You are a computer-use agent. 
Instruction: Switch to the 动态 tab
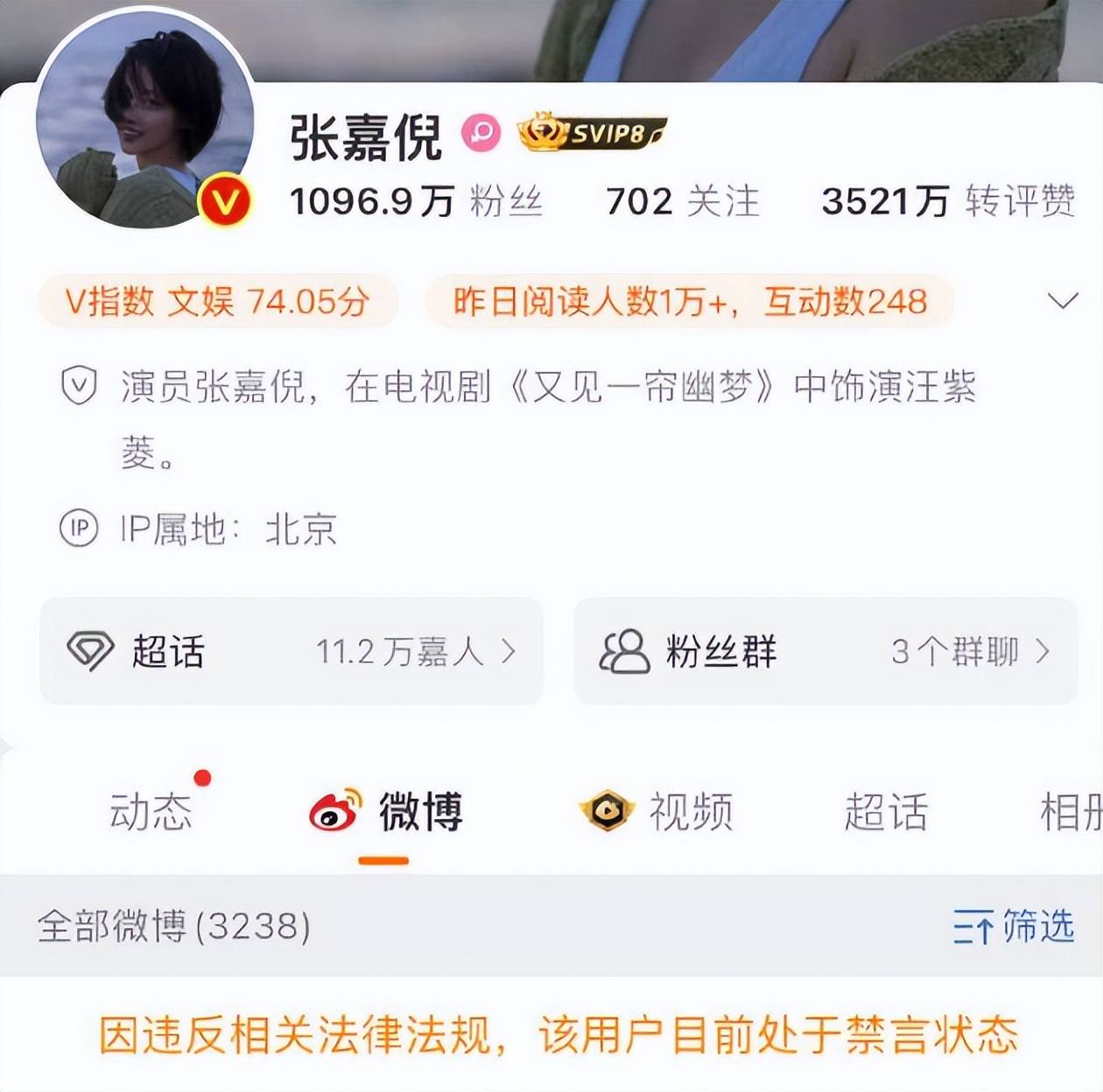151,811
